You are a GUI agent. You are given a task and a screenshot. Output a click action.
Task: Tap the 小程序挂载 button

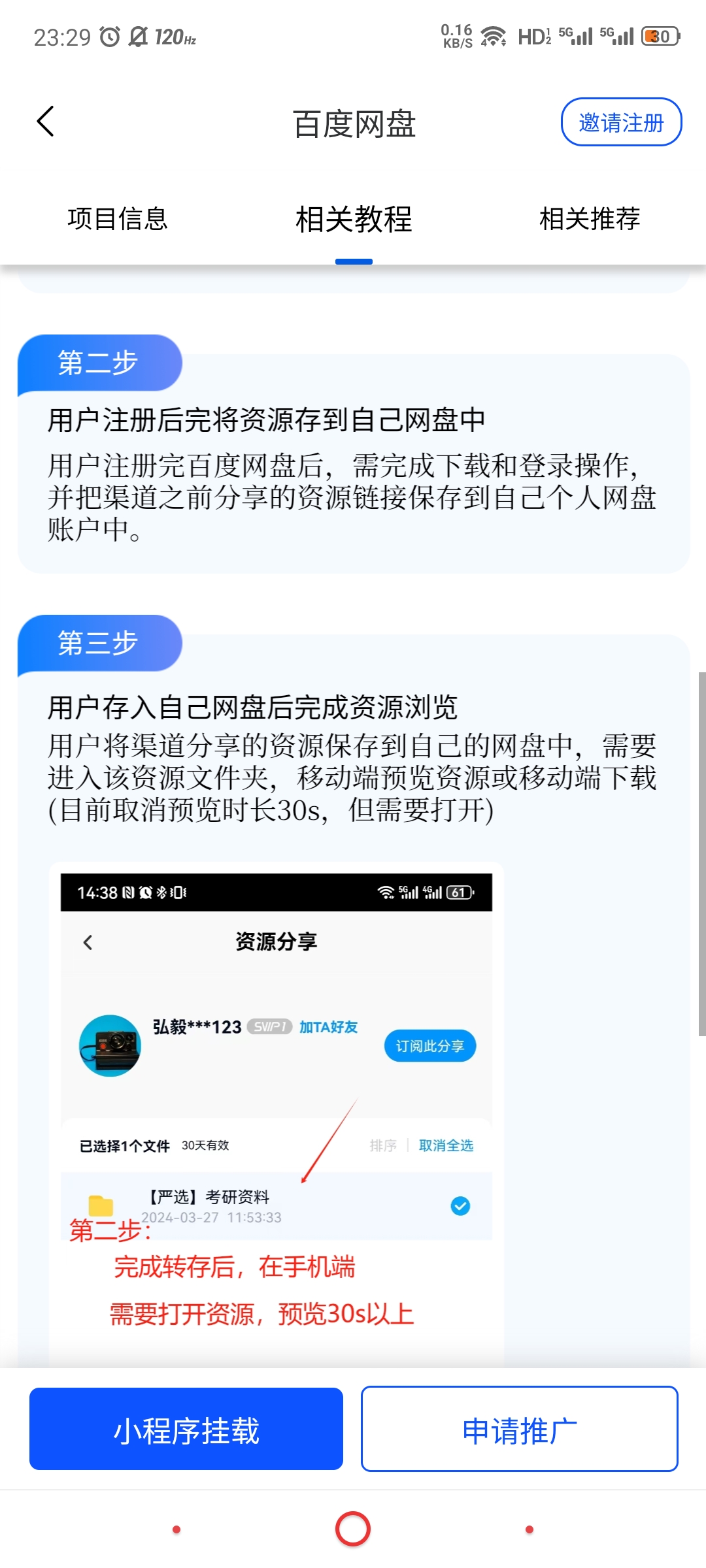coord(186,1429)
